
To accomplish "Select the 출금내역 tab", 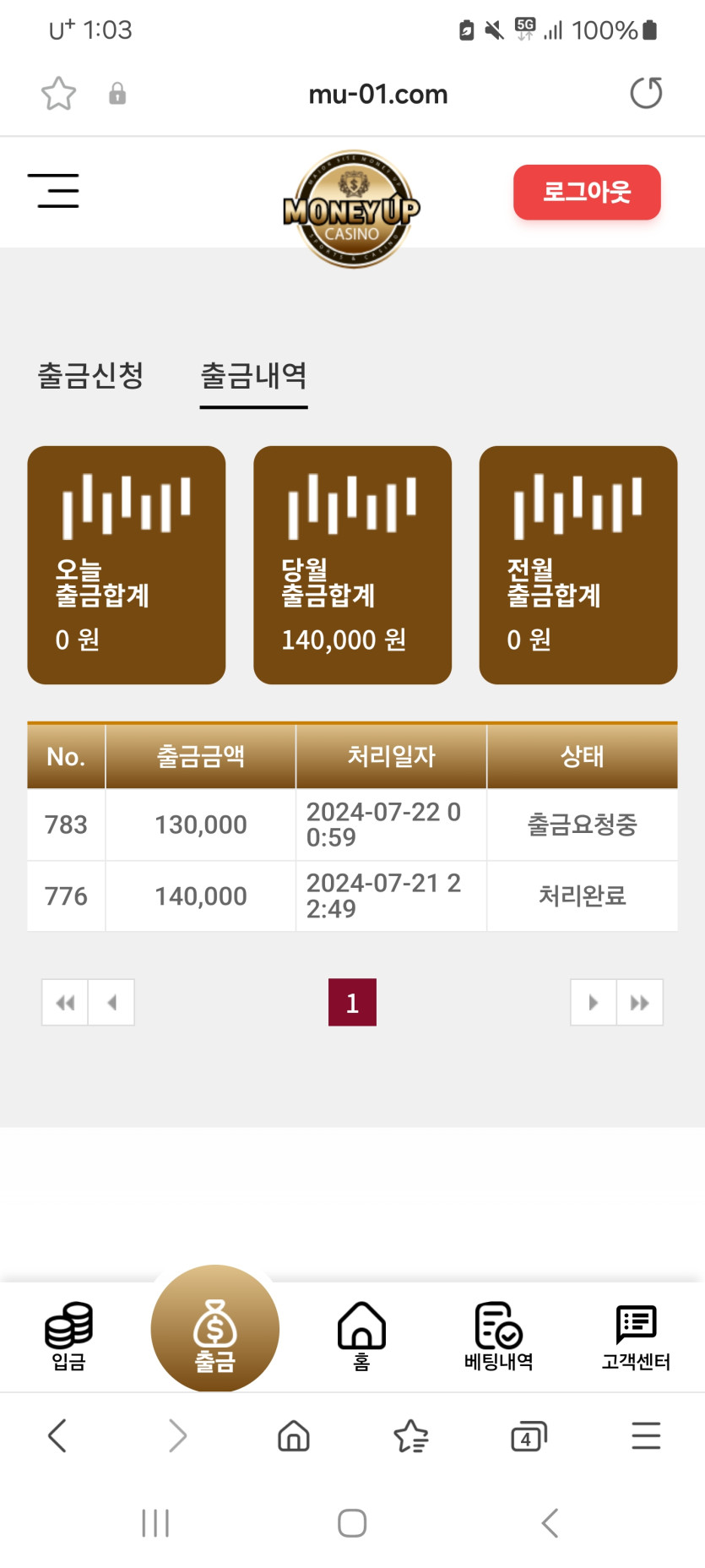I will [253, 376].
